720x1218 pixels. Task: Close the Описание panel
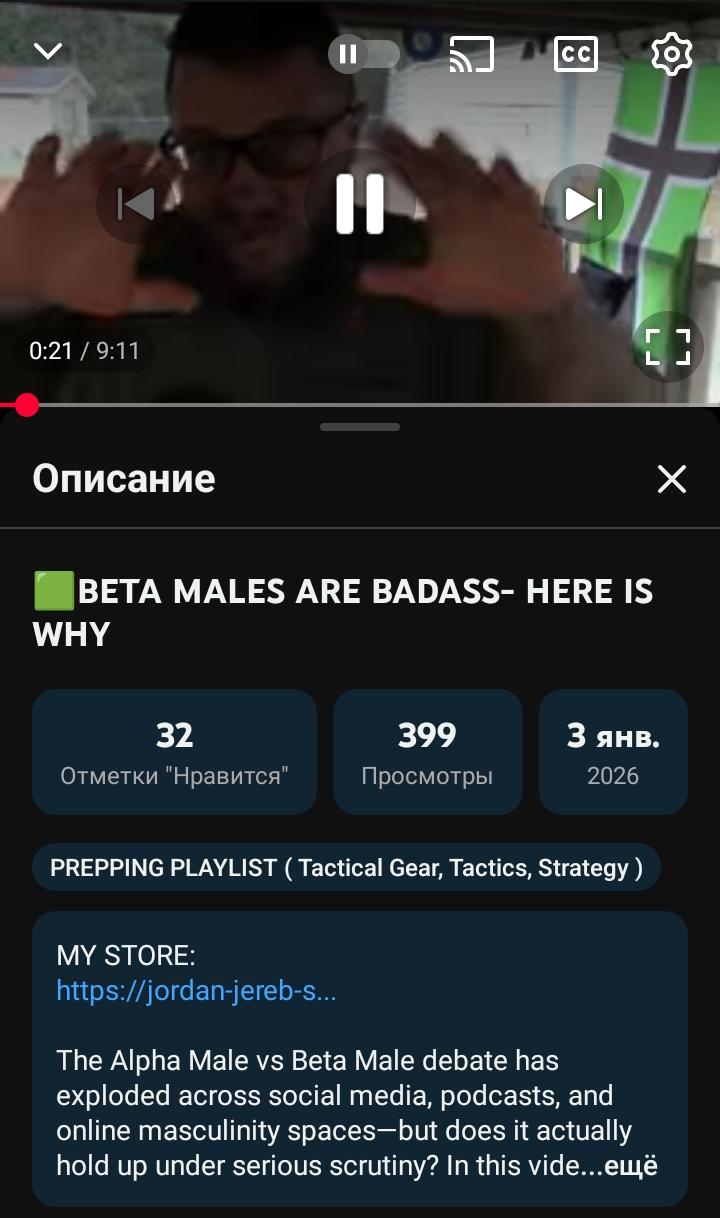(671, 479)
